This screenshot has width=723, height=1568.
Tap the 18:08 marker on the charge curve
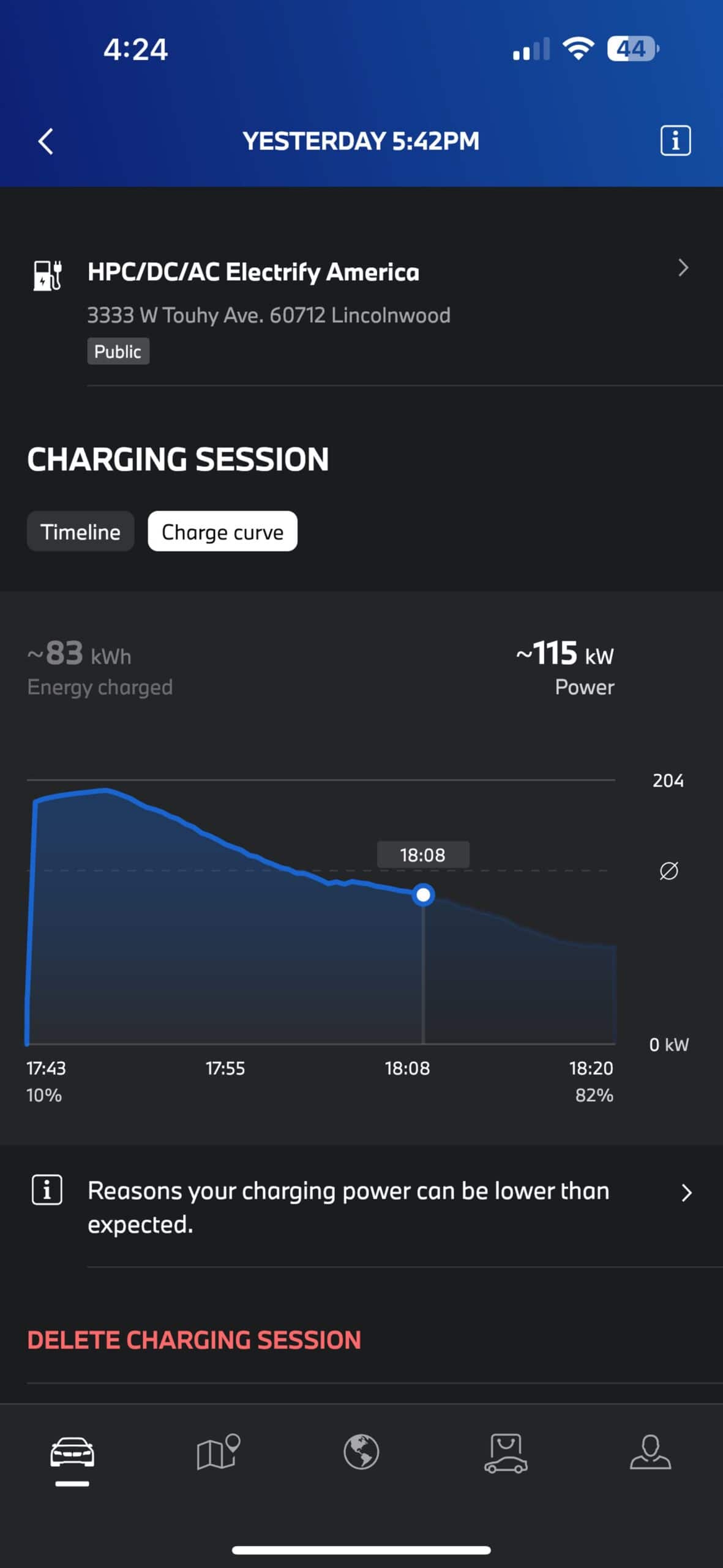click(x=423, y=895)
